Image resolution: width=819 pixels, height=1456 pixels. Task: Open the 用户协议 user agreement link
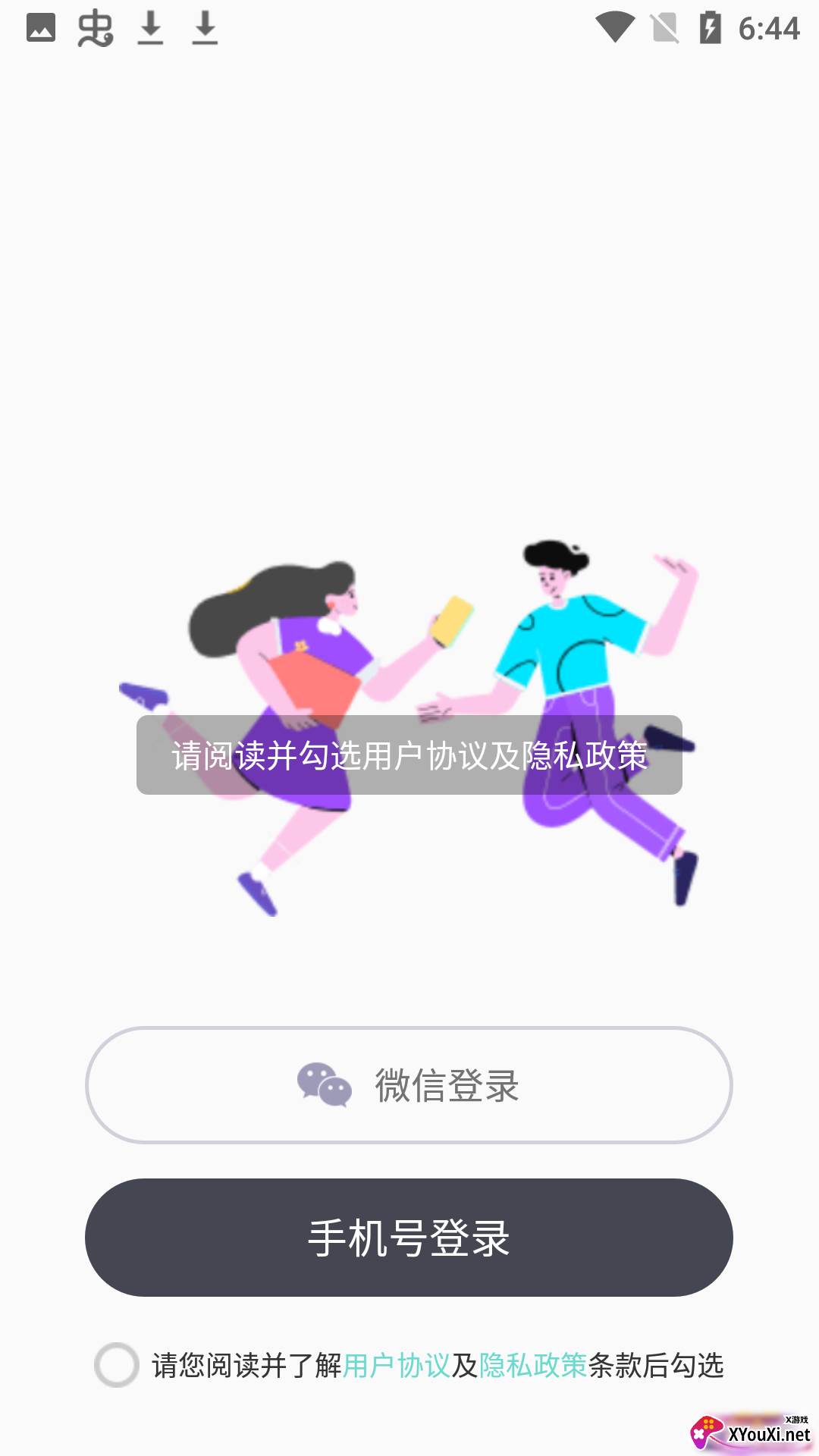tap(397, 1366)
